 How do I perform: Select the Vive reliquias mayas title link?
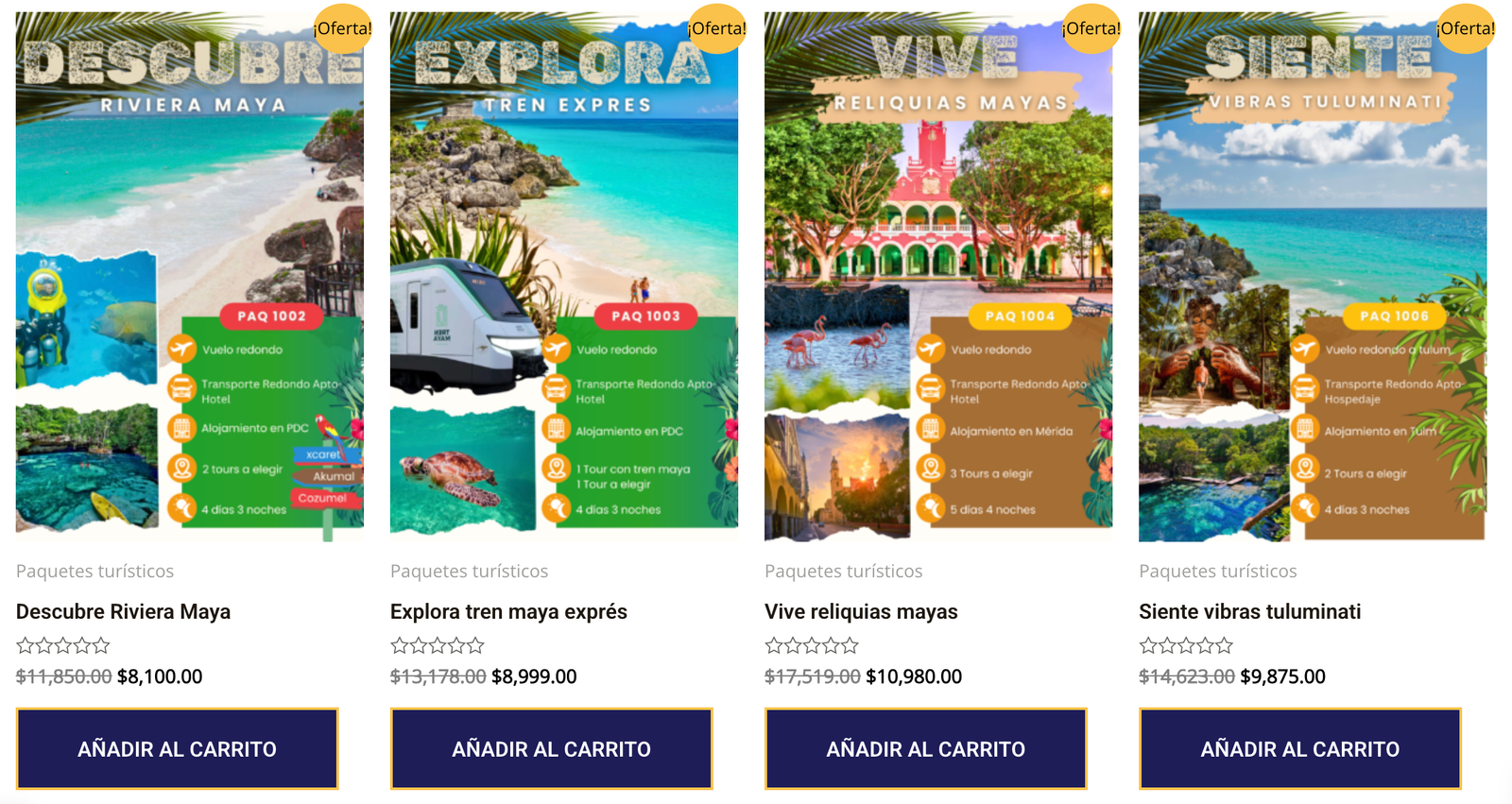tap(861, 612)
